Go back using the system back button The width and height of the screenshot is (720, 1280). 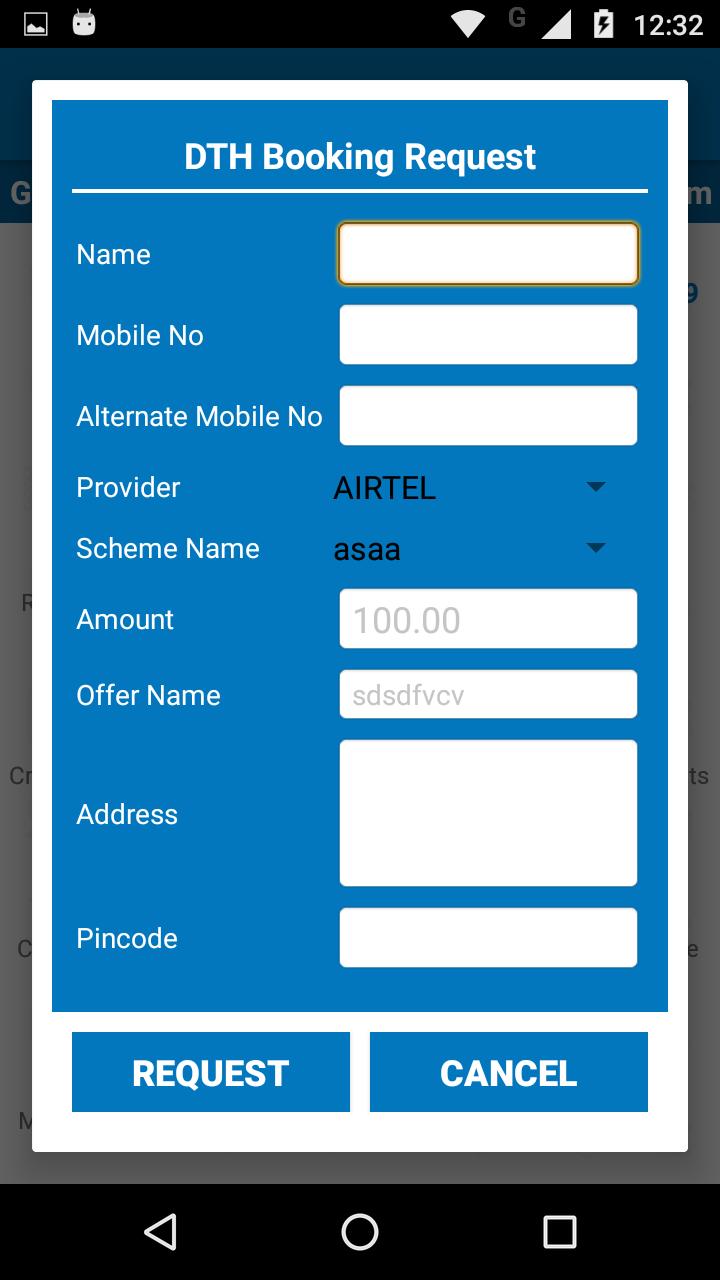point(160,1232)
